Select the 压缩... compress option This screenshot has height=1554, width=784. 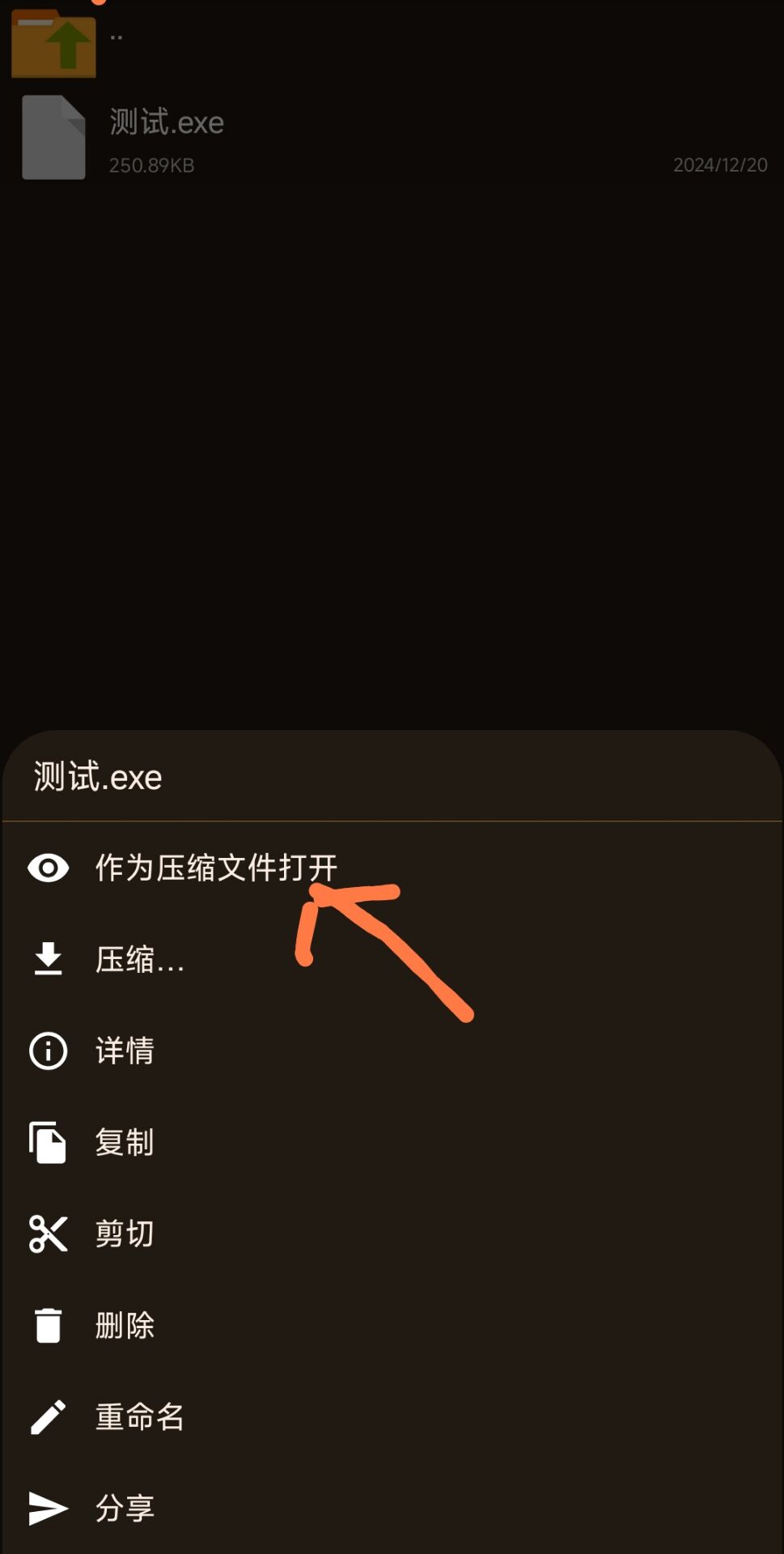[139, 960]
